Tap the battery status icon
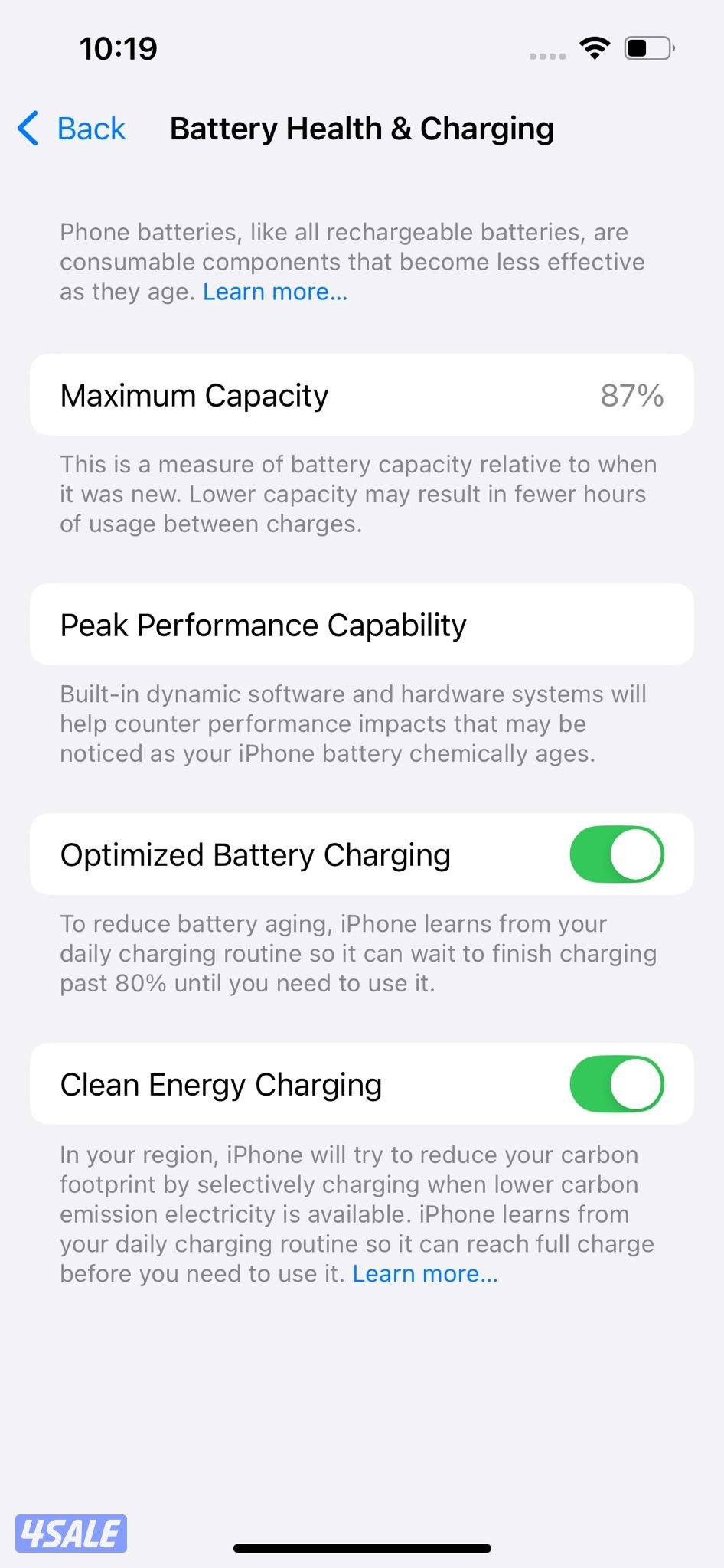 [647, 47]
